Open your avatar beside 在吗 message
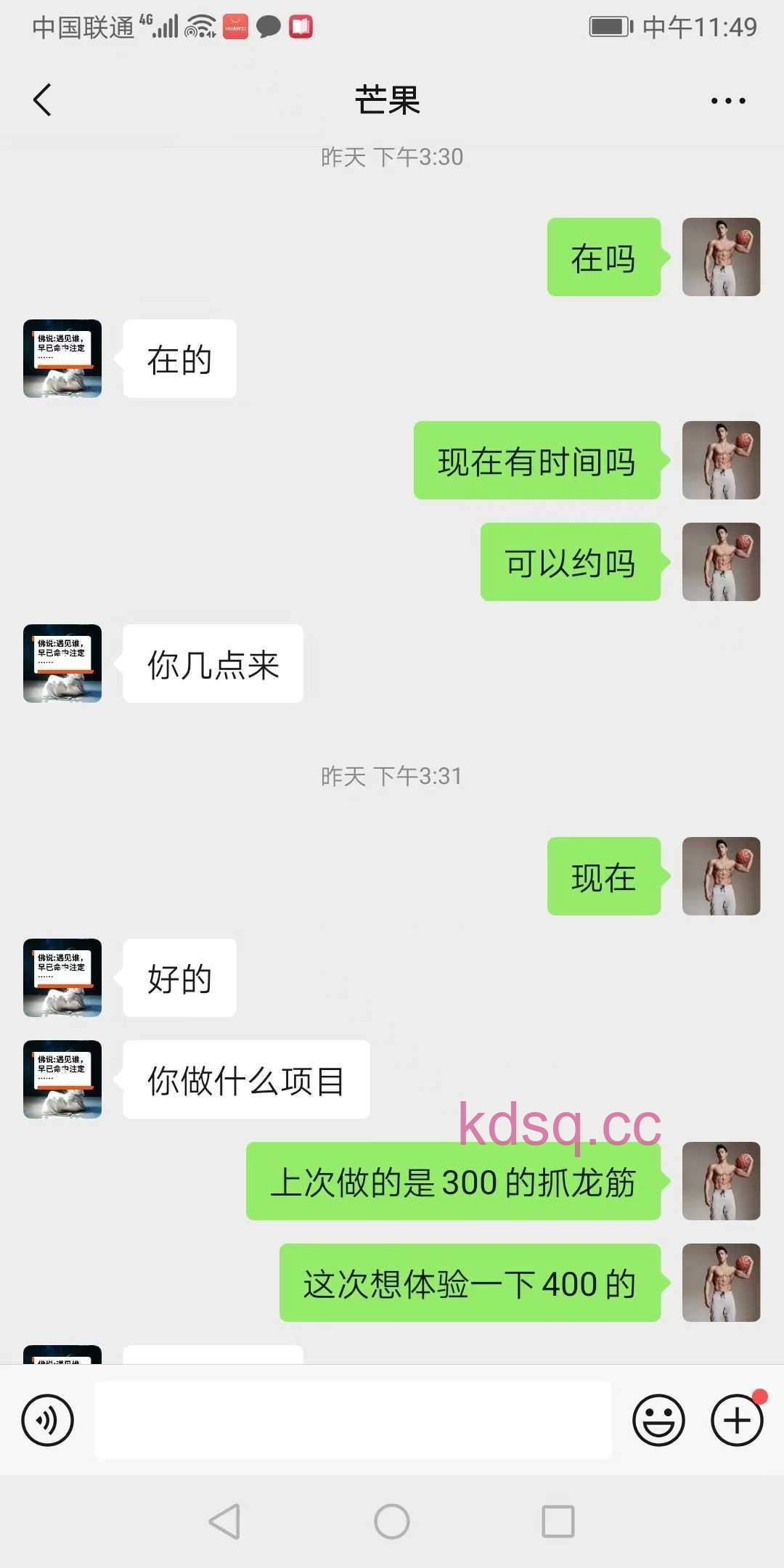Viewport: 784px width, 1568px height. [721, 257]
